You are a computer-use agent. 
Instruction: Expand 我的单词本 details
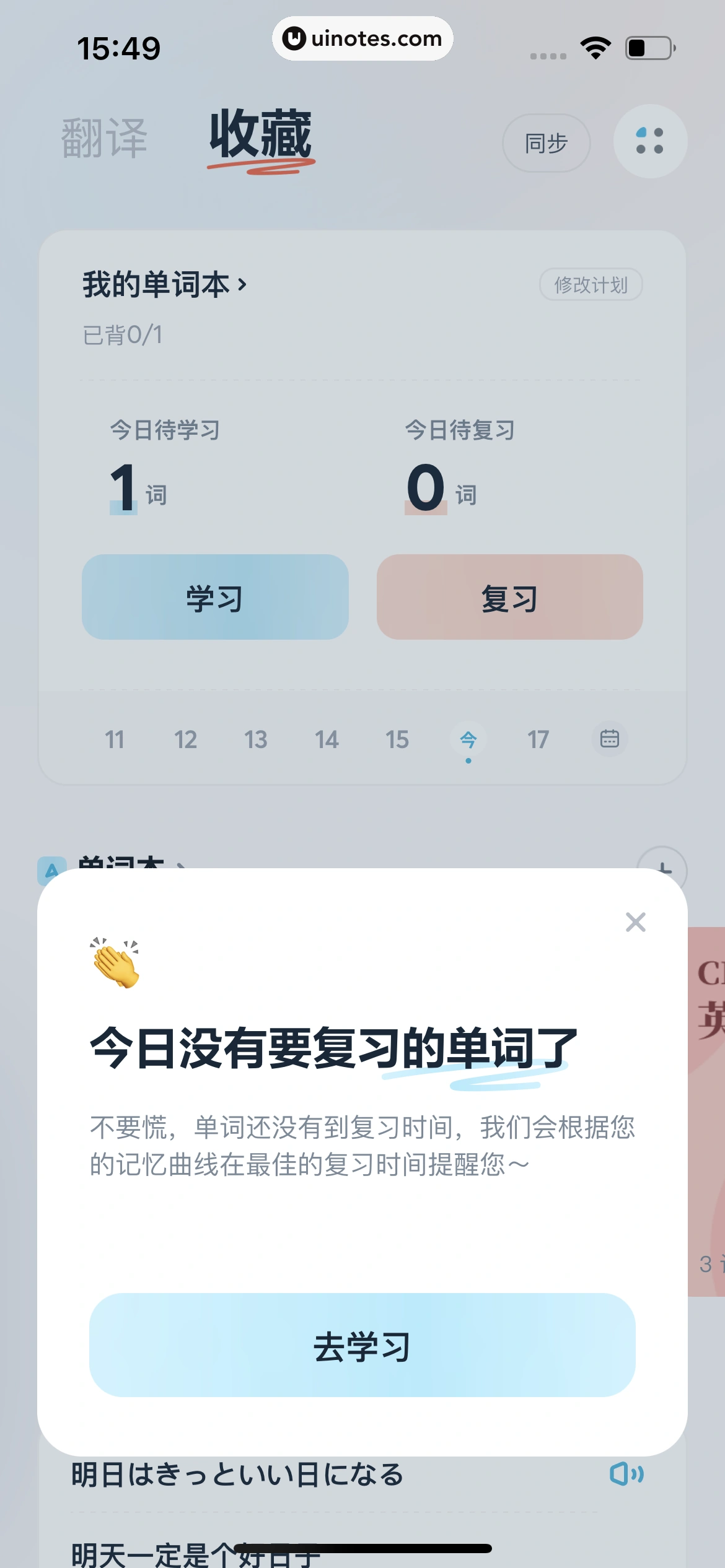click(x=164, y=284)
